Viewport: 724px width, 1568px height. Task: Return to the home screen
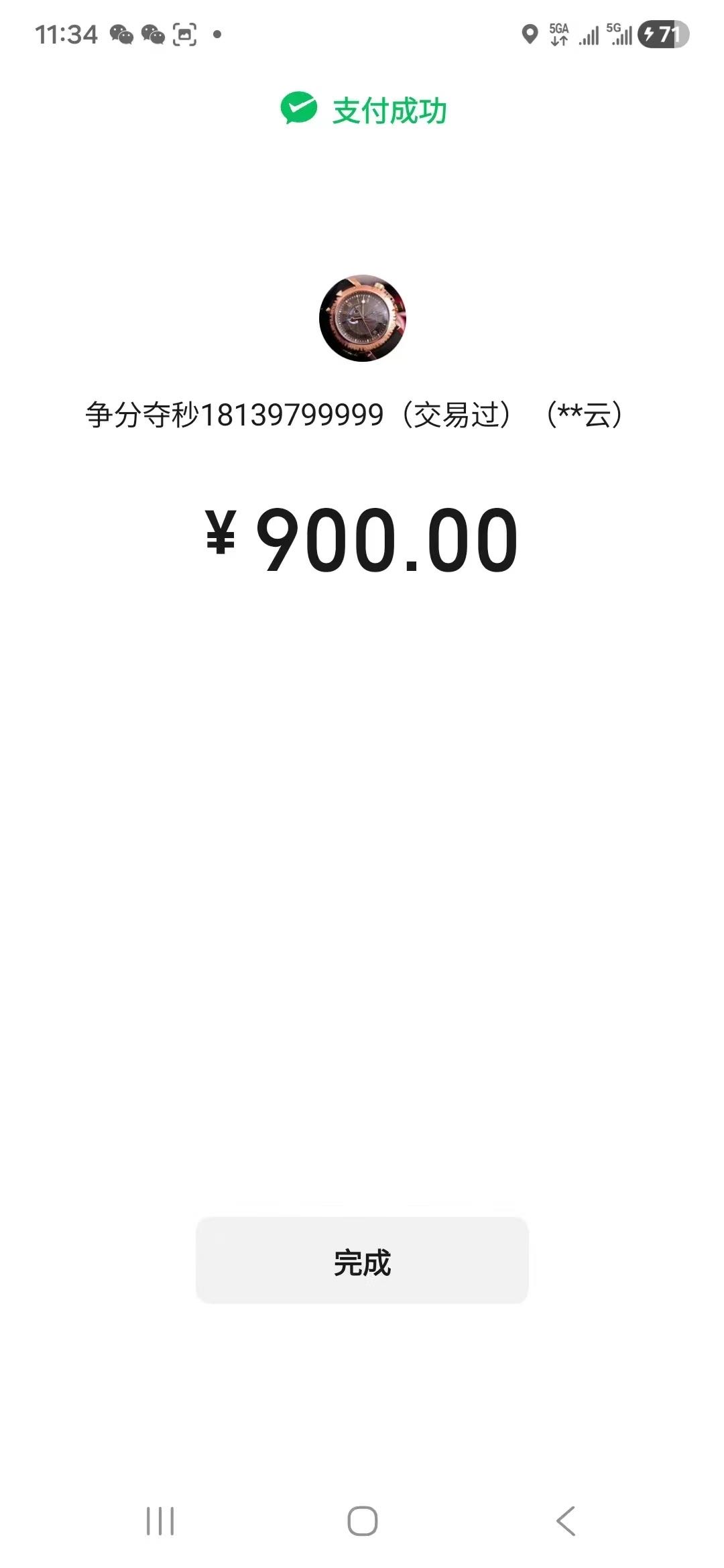(x=362, y=1520)
